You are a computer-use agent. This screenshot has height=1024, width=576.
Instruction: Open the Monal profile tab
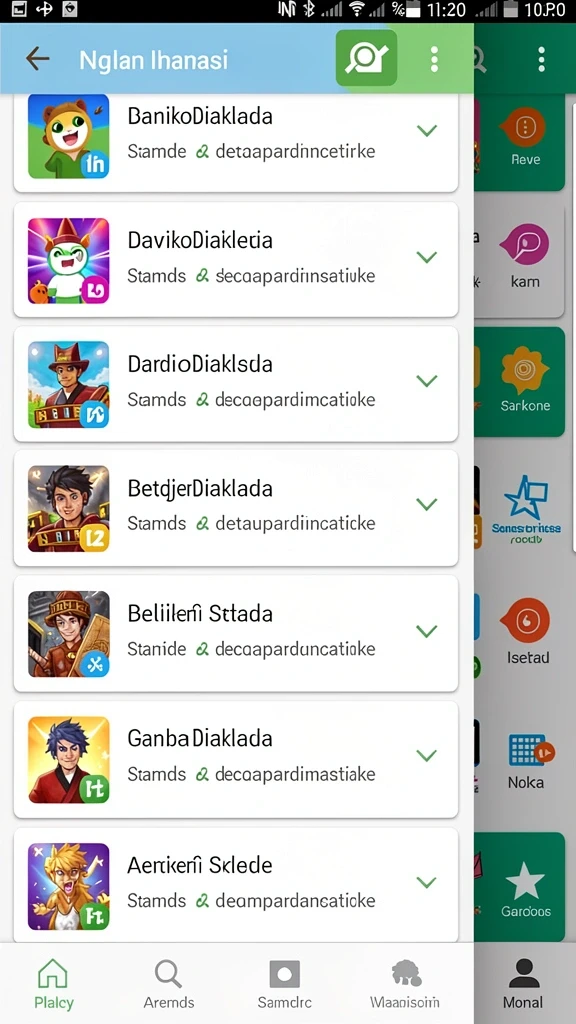tap(522, 984)
